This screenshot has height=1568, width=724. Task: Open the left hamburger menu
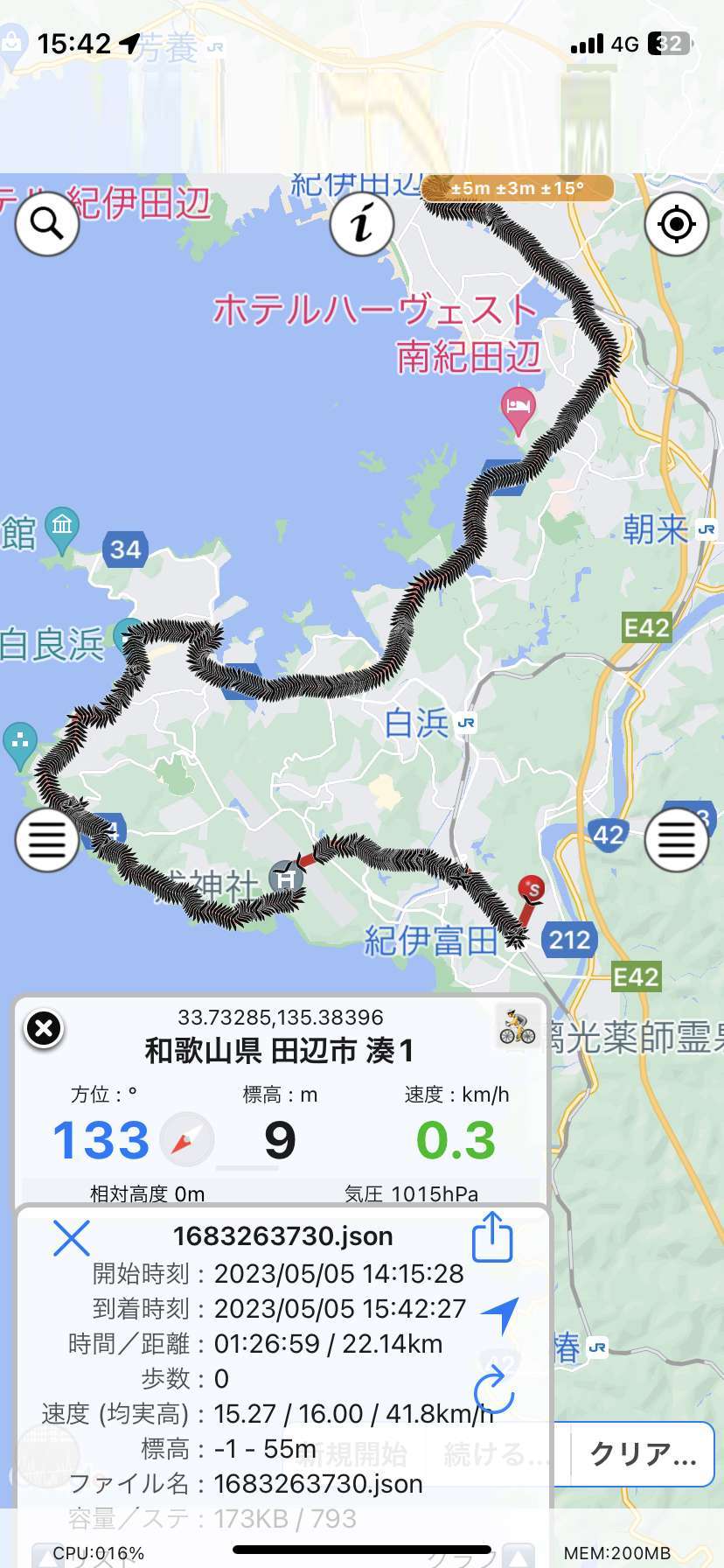47,840
